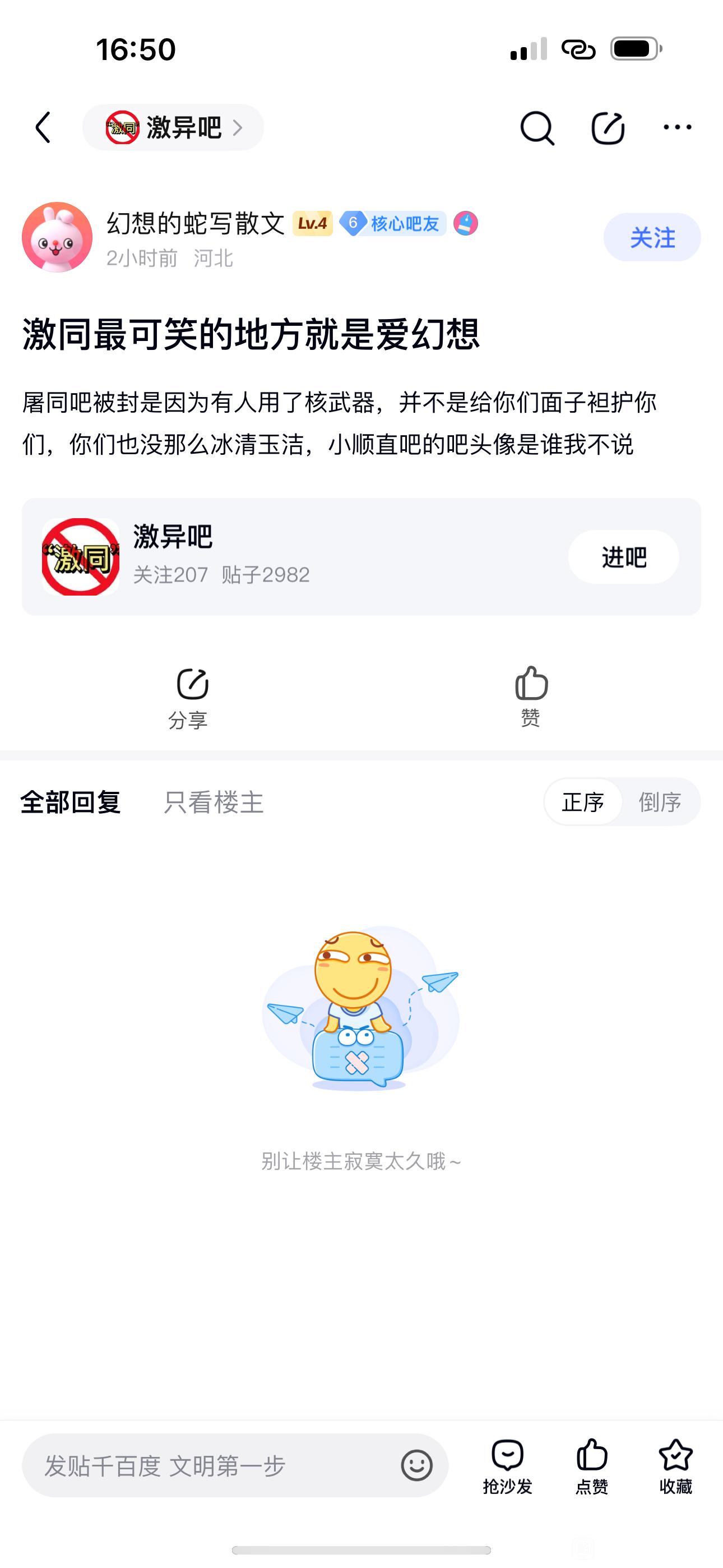This screenshot has height=1568, width=723.
Task: Select 正序 sort order
Action: pos(583,803)
